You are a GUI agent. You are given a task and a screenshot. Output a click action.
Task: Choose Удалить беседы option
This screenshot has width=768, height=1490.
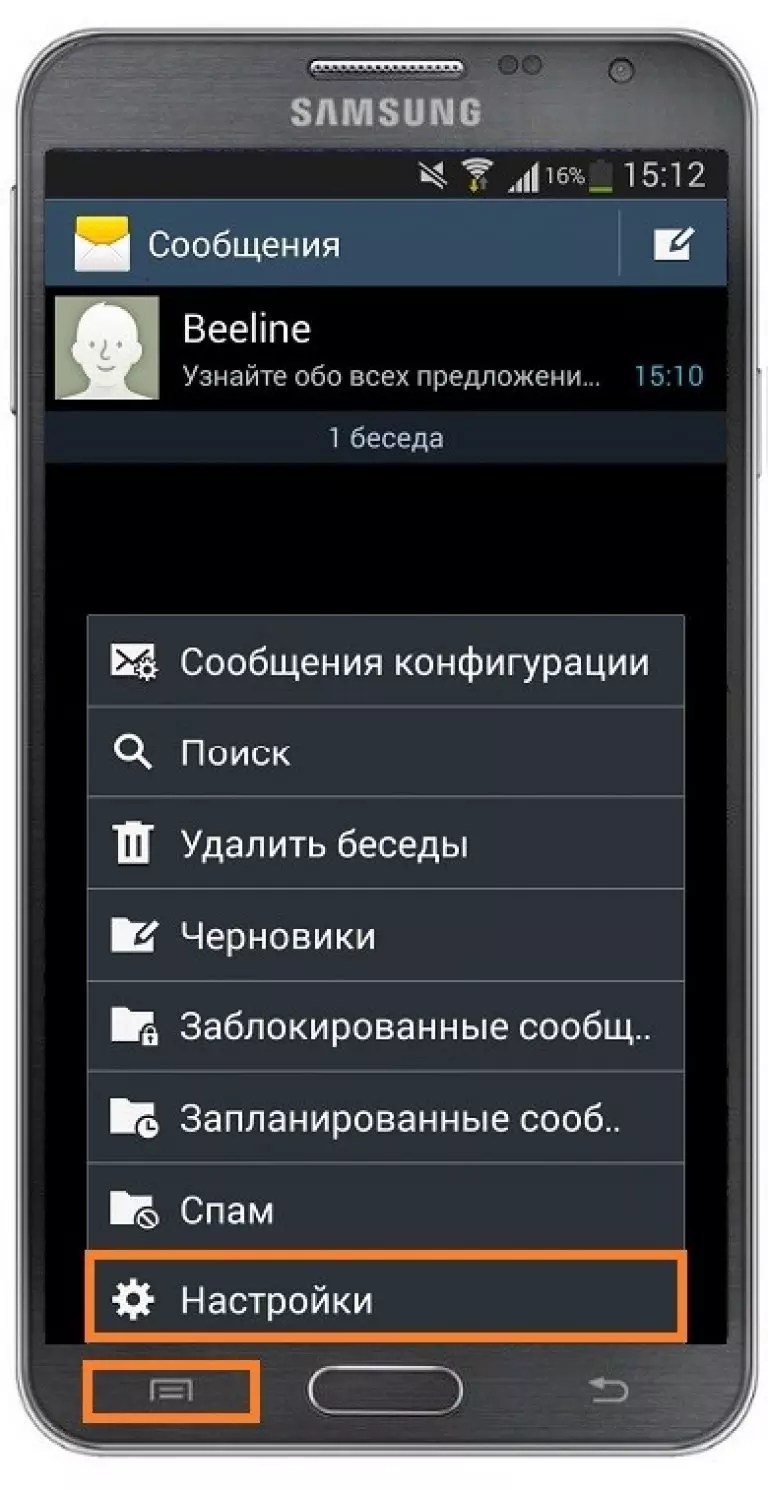point(386,844)
